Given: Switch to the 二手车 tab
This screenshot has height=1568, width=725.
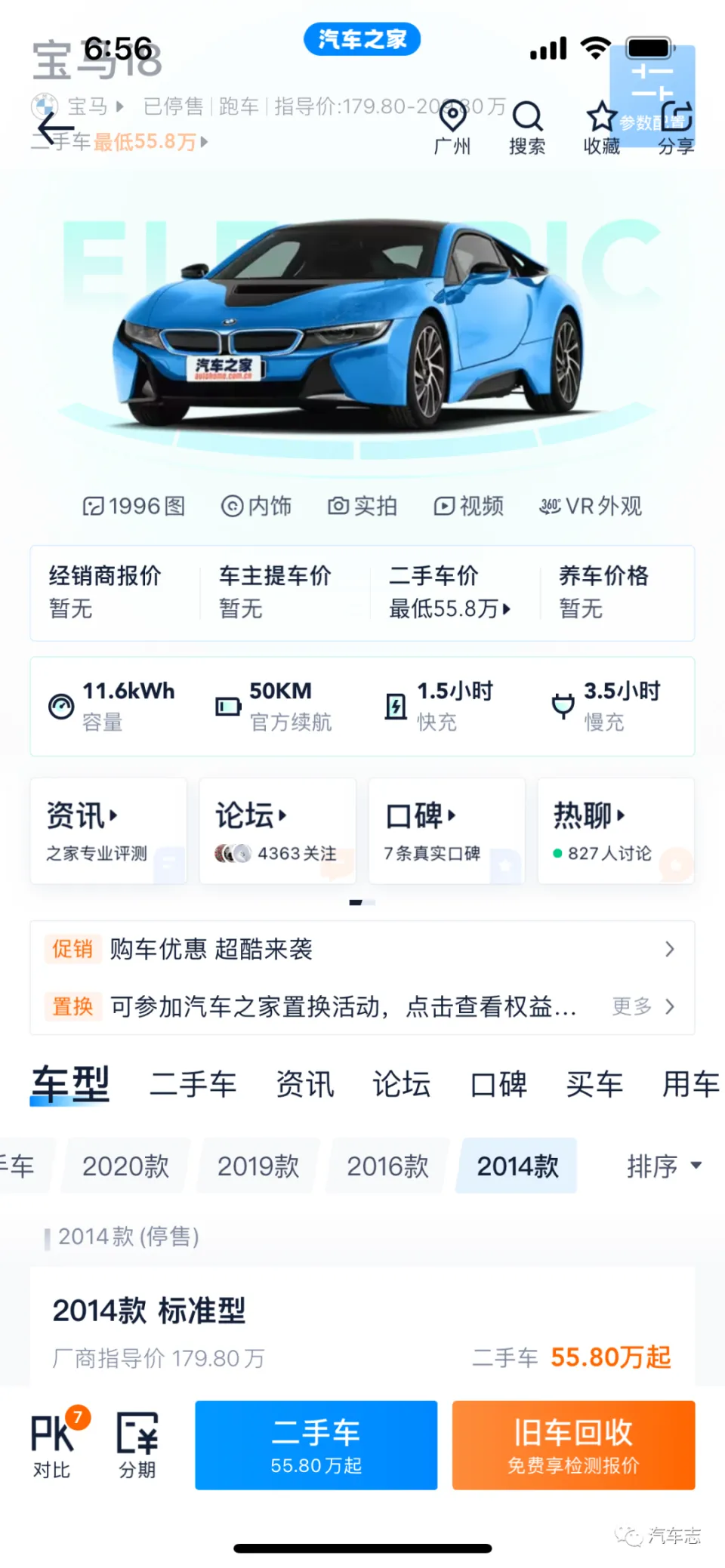Looking at the screenshot, I should pyautogui.click(x=193, y=1084).
